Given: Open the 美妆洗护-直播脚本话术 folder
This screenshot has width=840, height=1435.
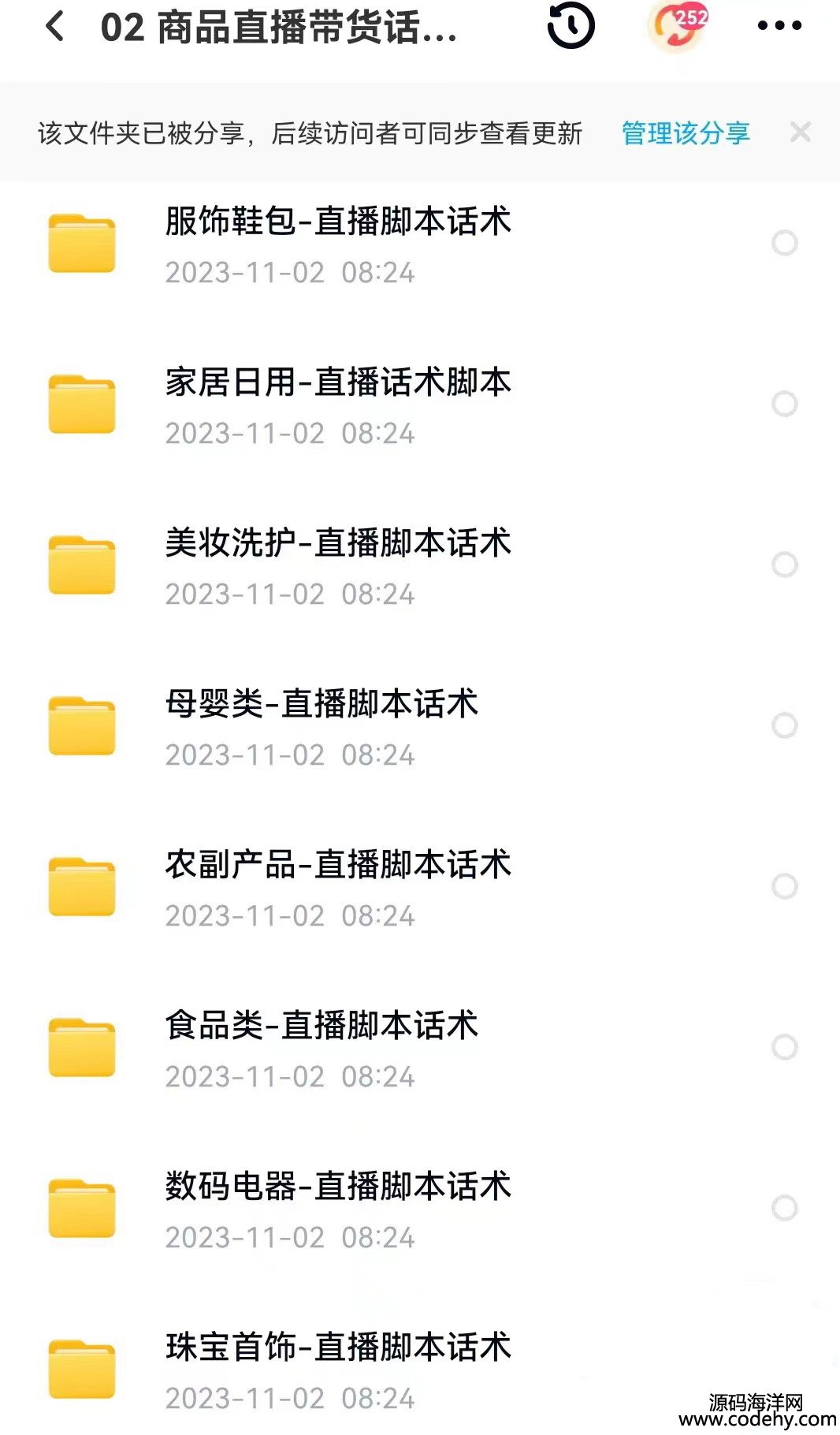Looking at the screenshot, I should pos(420,566).
